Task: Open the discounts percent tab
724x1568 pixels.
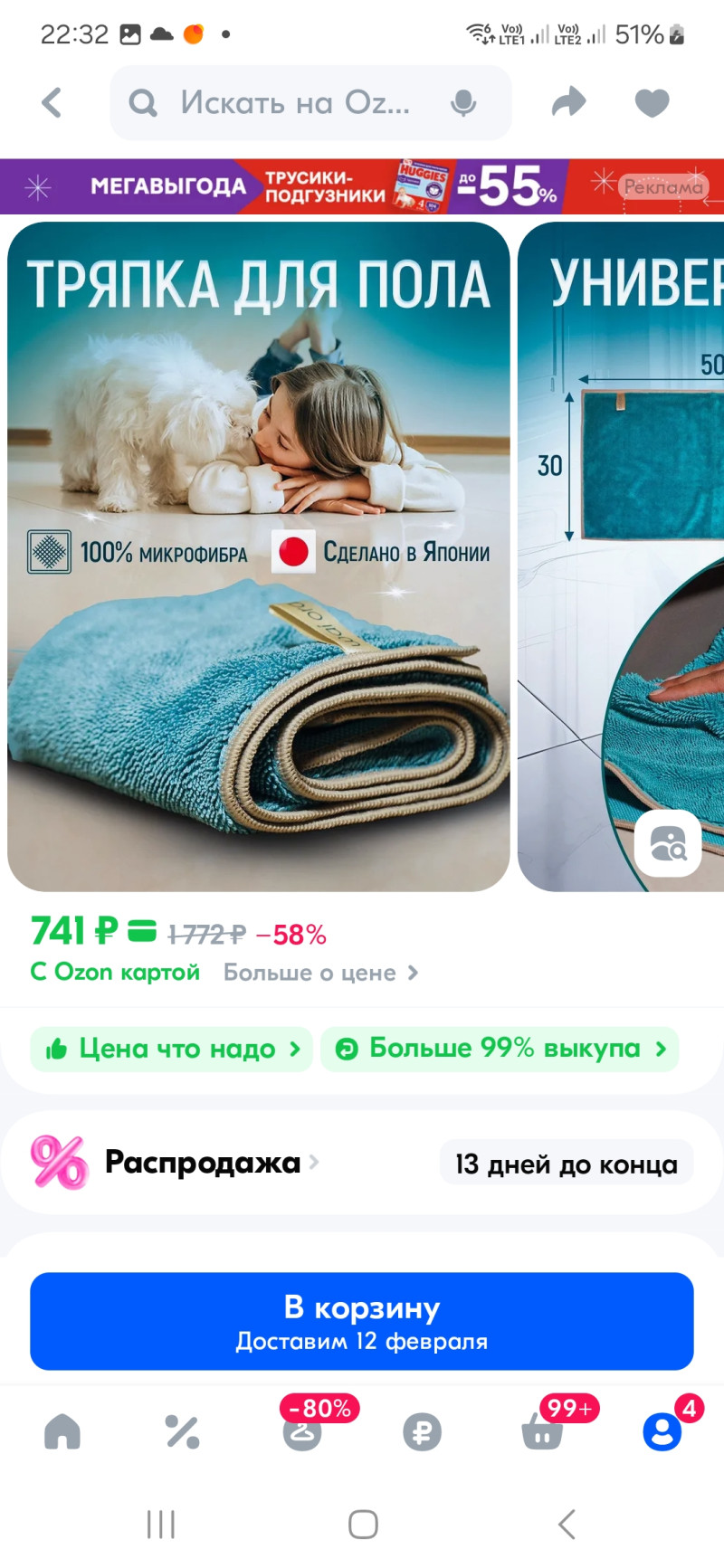Action: (x=182, y=1432)
